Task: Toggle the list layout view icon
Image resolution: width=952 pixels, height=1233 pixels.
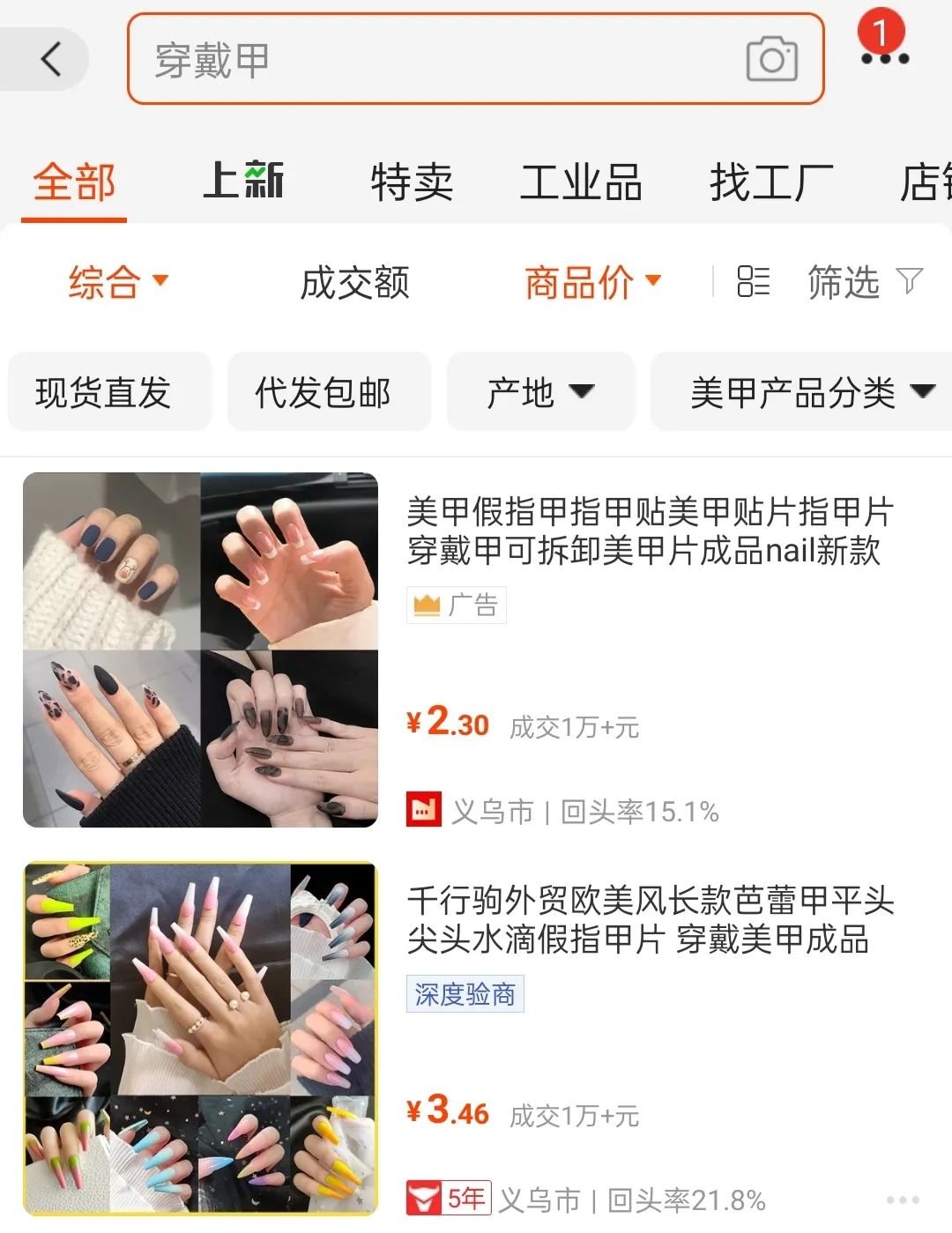Action: 753,281
